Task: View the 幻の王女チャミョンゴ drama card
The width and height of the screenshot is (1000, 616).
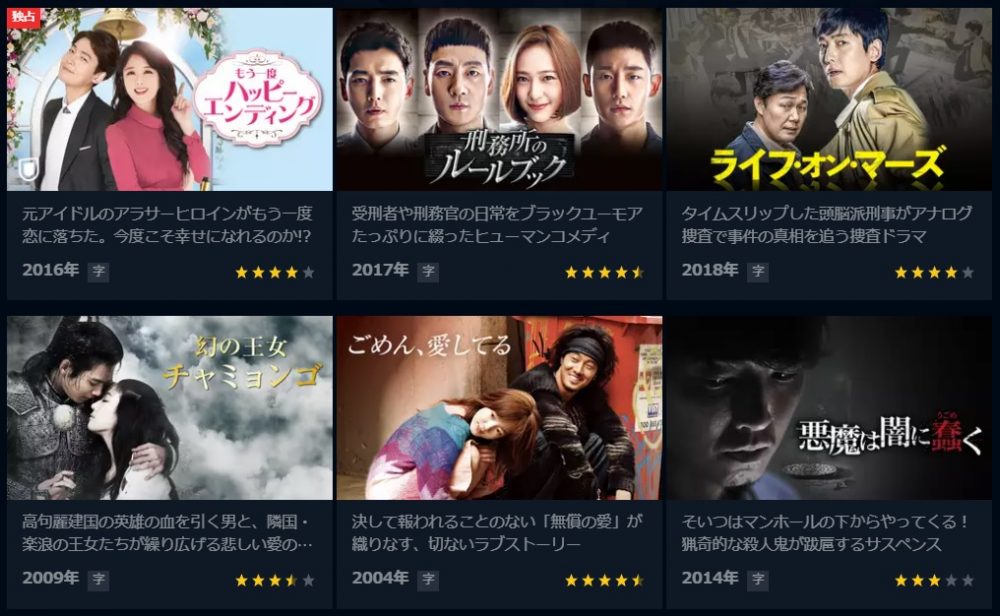Action: tap(169, 408)
